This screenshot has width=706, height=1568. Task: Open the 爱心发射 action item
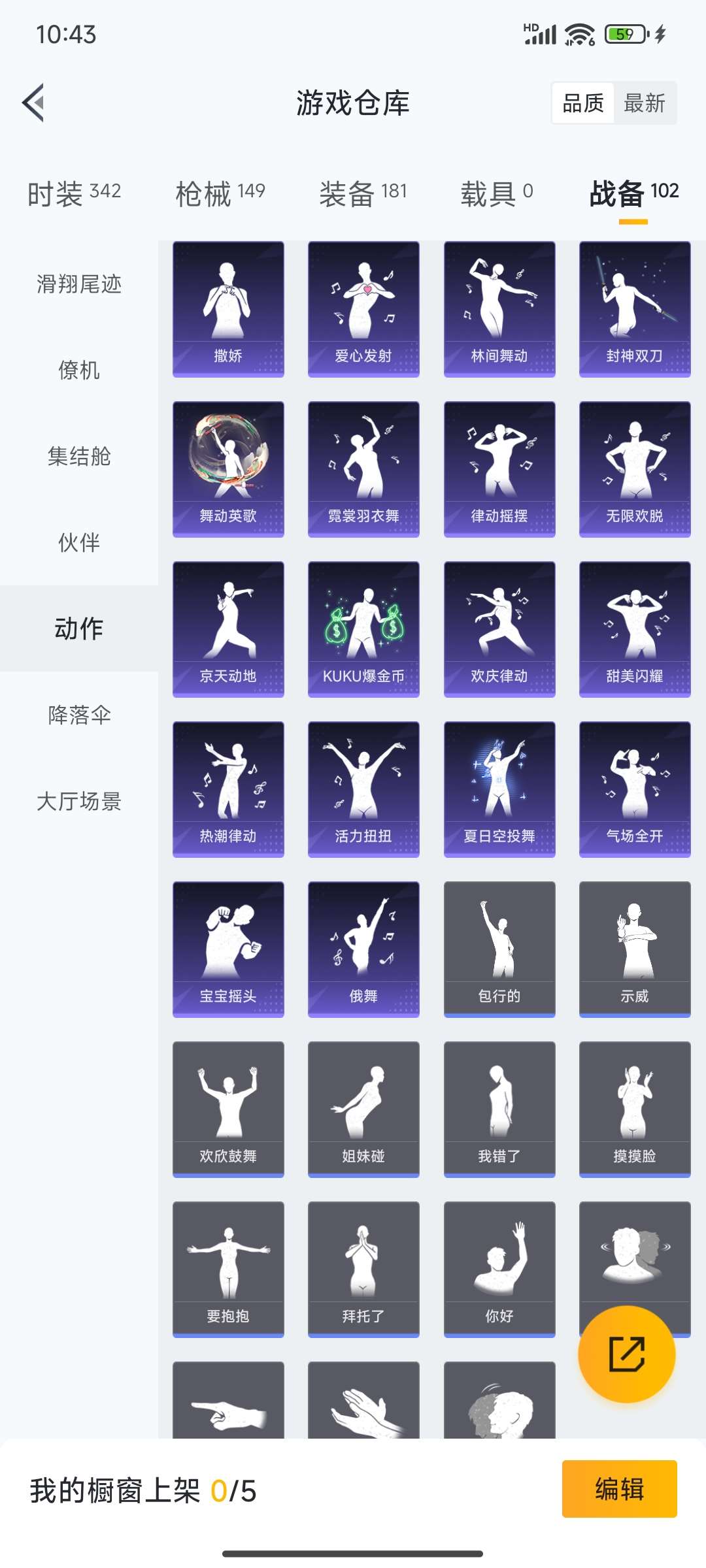point(363,307)
